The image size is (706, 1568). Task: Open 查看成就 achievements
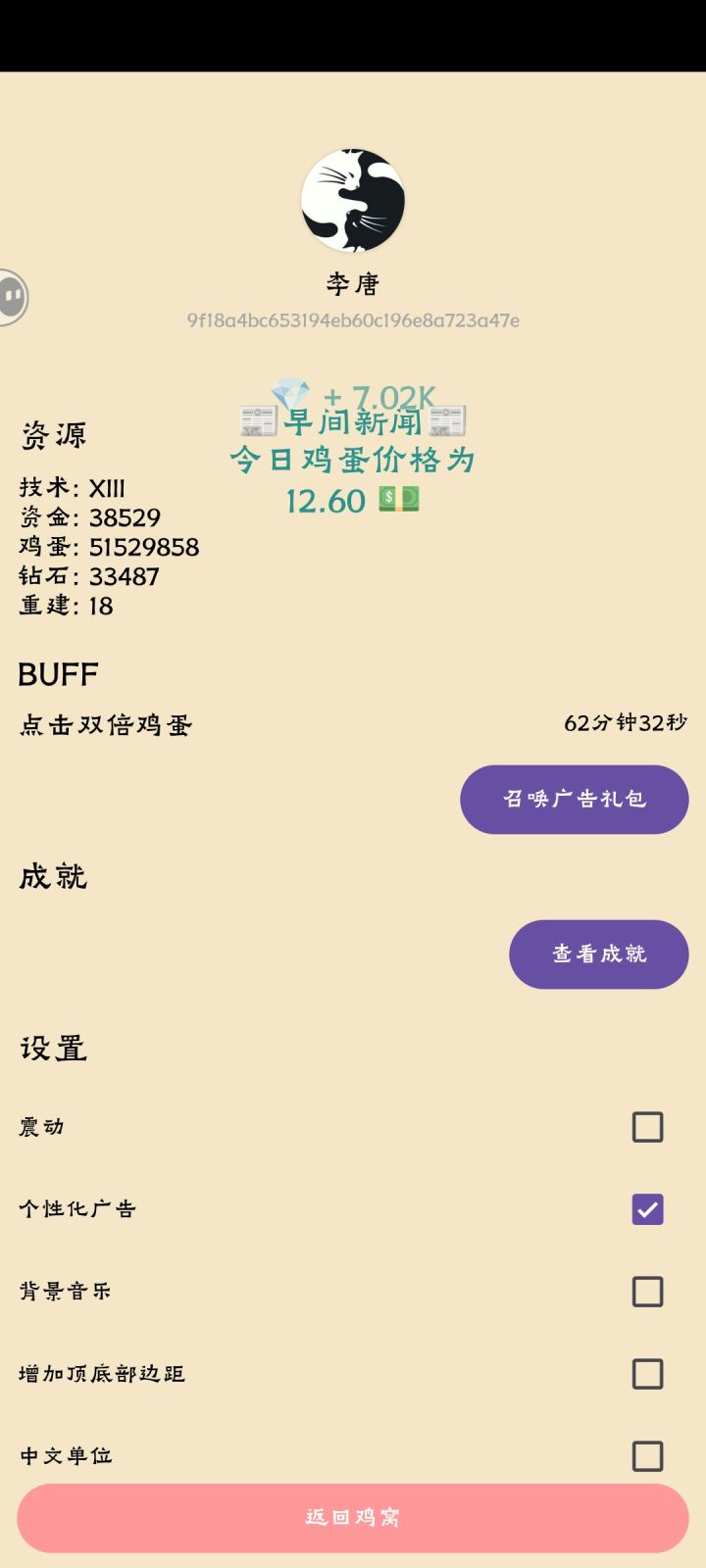tap(598, 955)
